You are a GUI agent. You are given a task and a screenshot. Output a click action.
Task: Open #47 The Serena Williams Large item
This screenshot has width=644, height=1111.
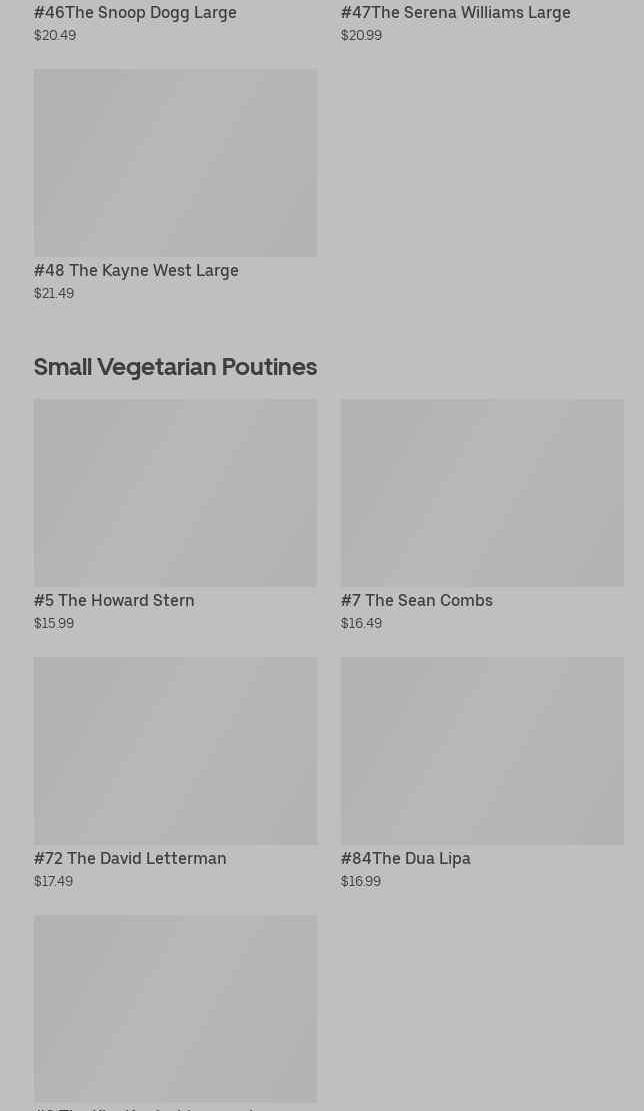click(456, 13)
